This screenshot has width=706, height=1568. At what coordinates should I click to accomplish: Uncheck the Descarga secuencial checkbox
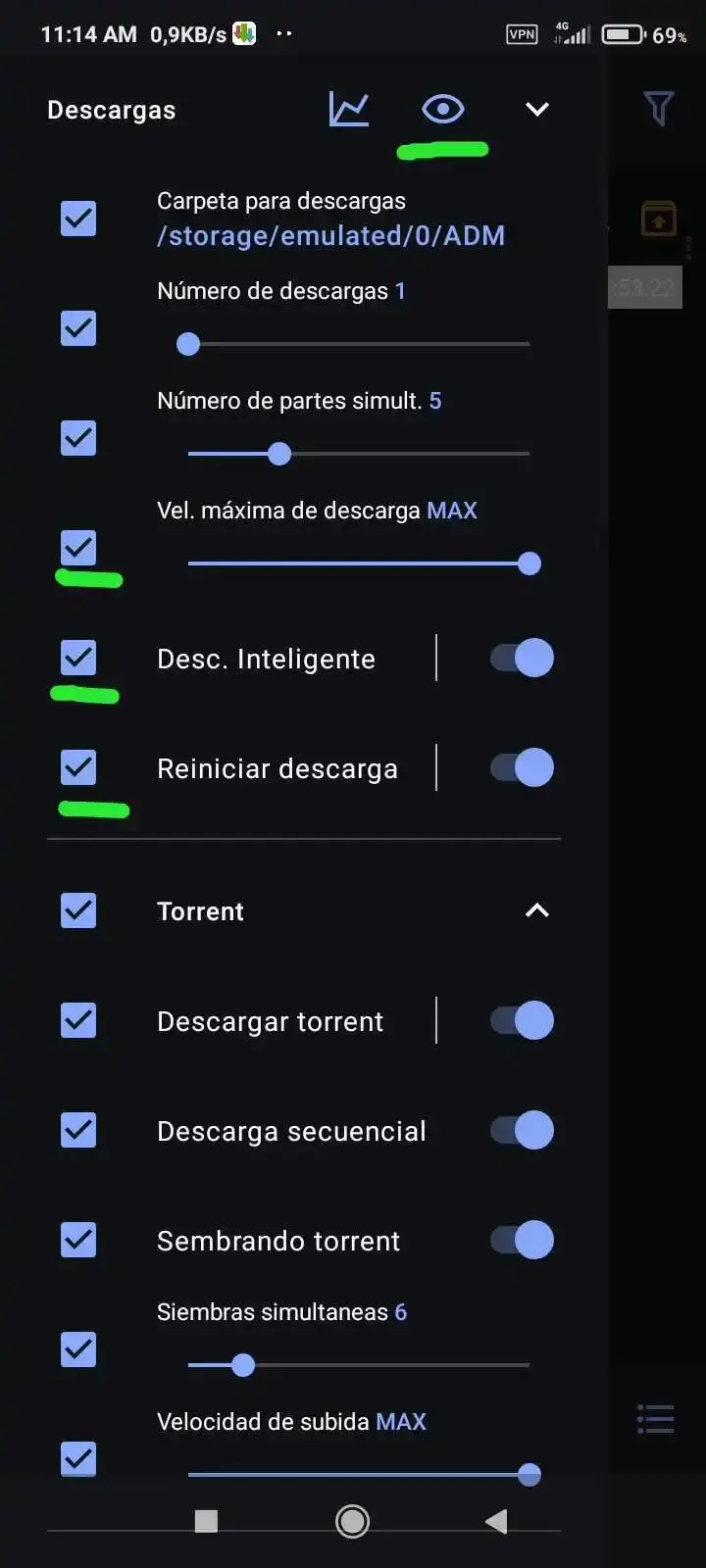click(78, 1130)
